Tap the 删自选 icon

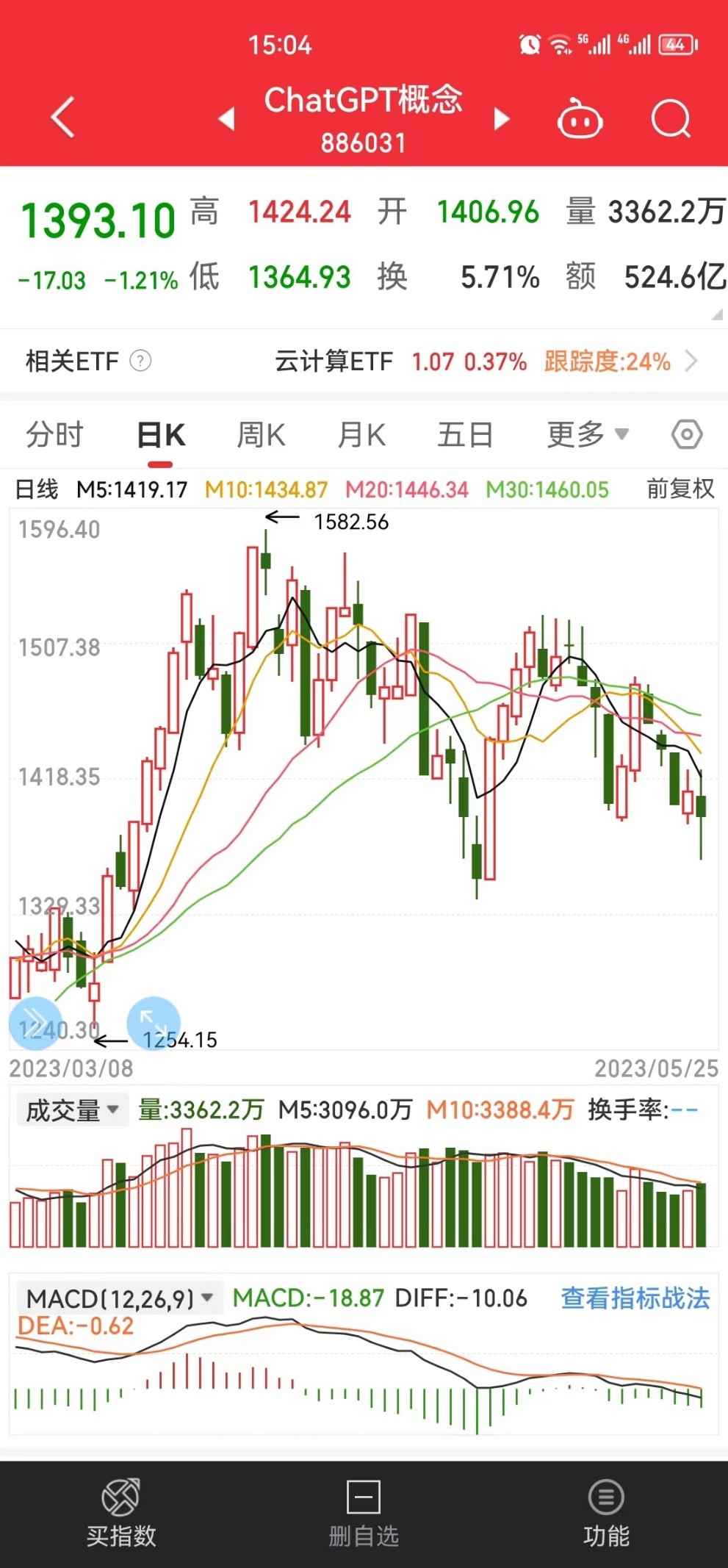[363, 1510]
